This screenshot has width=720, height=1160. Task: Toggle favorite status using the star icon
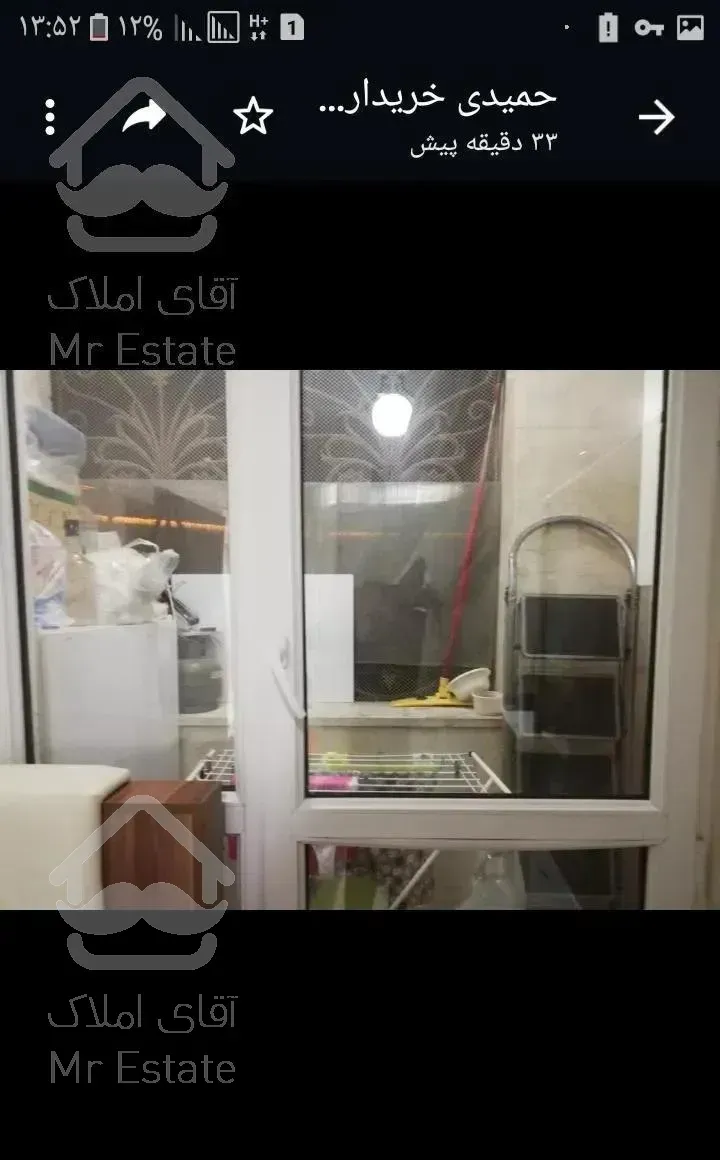tap(255, 117)
